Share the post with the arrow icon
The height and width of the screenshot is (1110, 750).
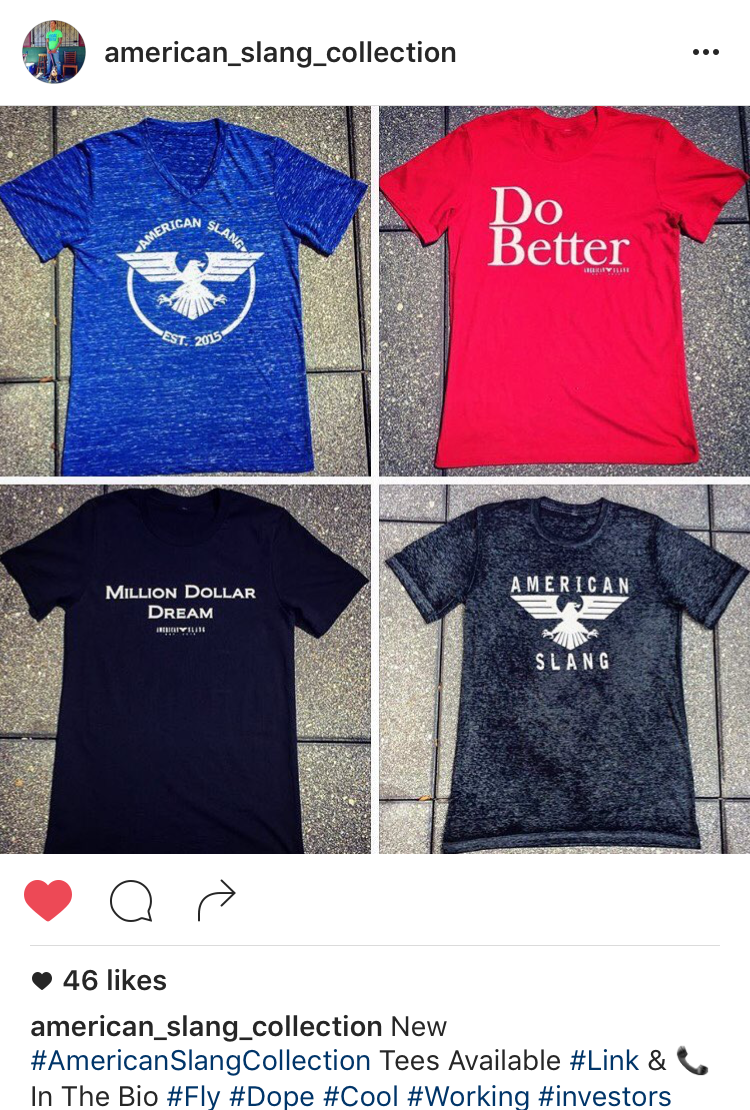[216, 900]
